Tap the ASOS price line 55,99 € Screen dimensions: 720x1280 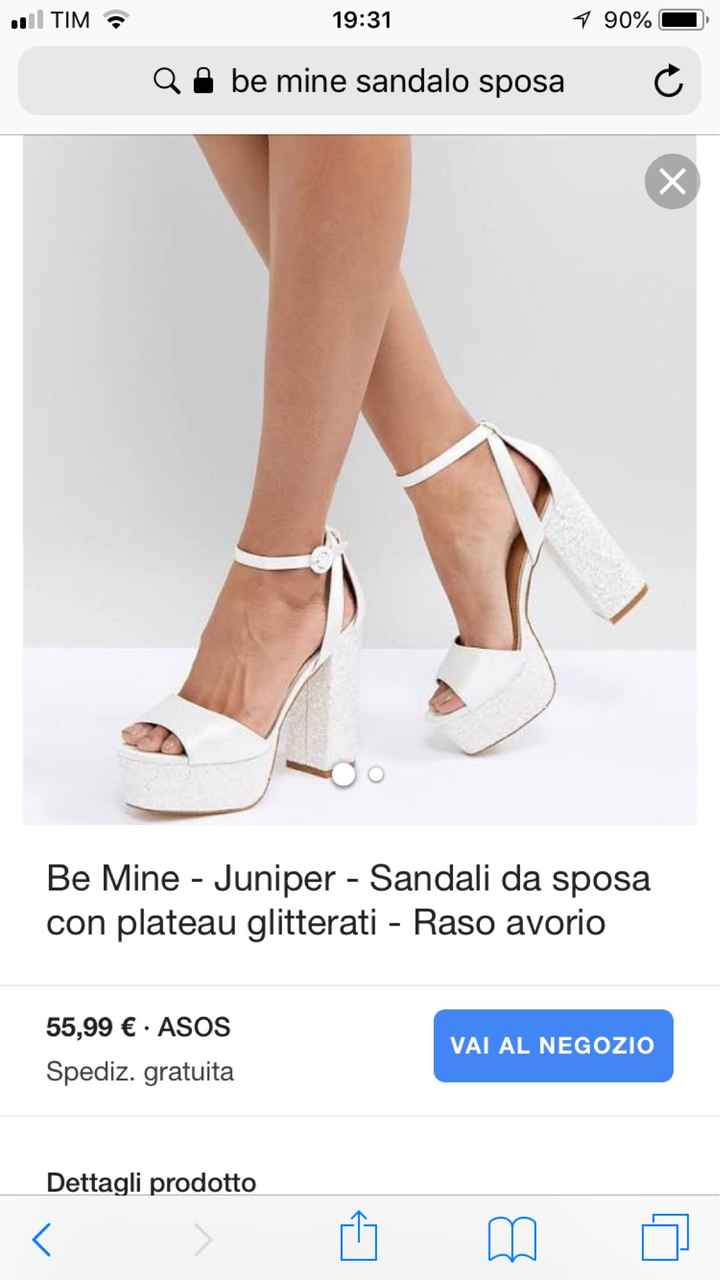[x=138, y=1027]
